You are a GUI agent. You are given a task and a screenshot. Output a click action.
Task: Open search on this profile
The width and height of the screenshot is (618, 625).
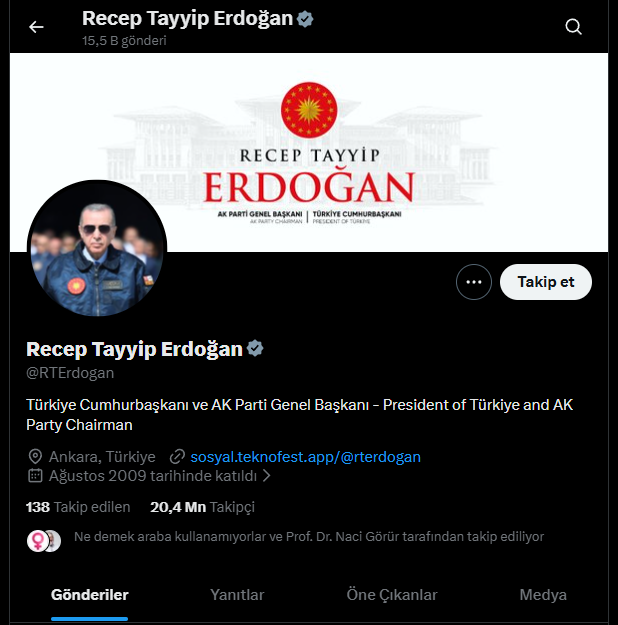(573, 27)
